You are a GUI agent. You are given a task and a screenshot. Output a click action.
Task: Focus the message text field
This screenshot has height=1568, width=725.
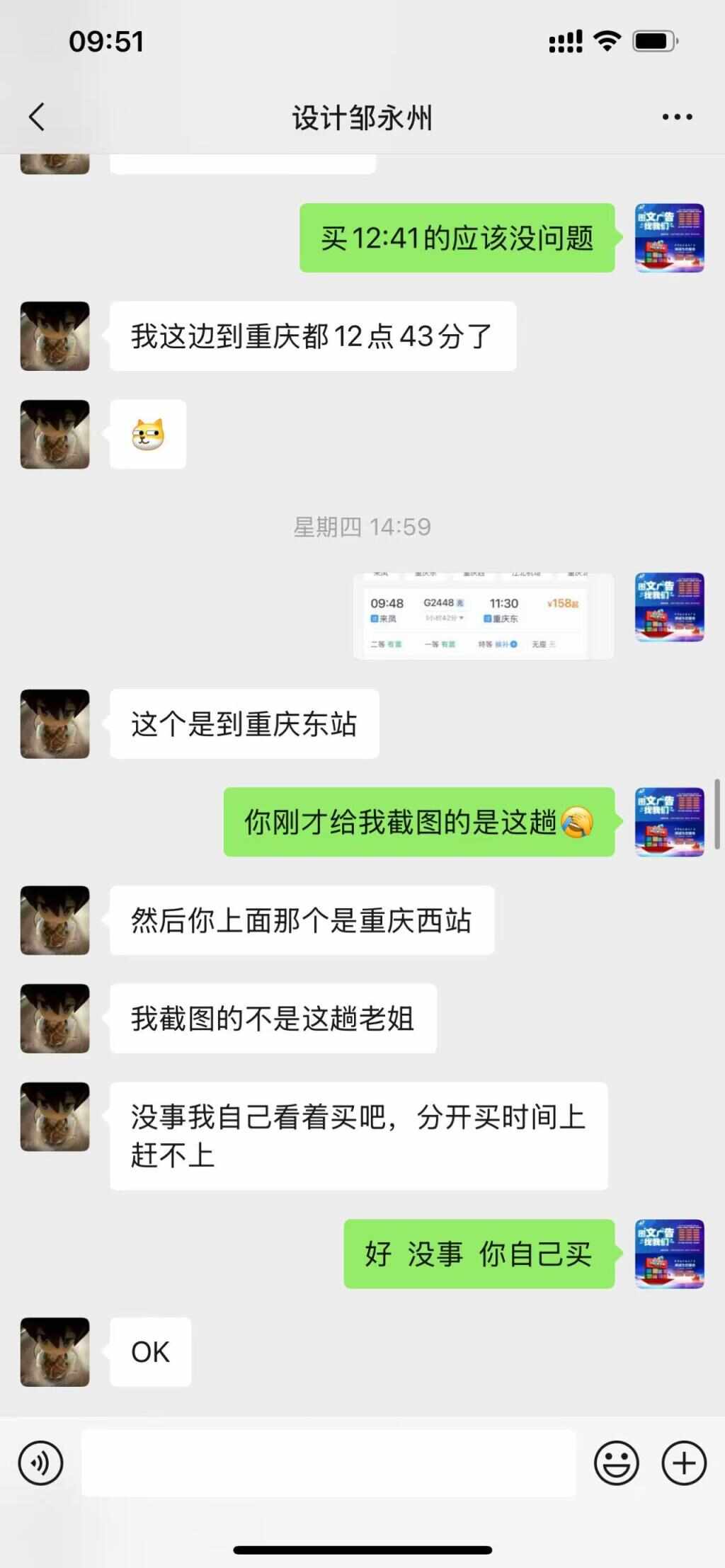[329, 1463]
